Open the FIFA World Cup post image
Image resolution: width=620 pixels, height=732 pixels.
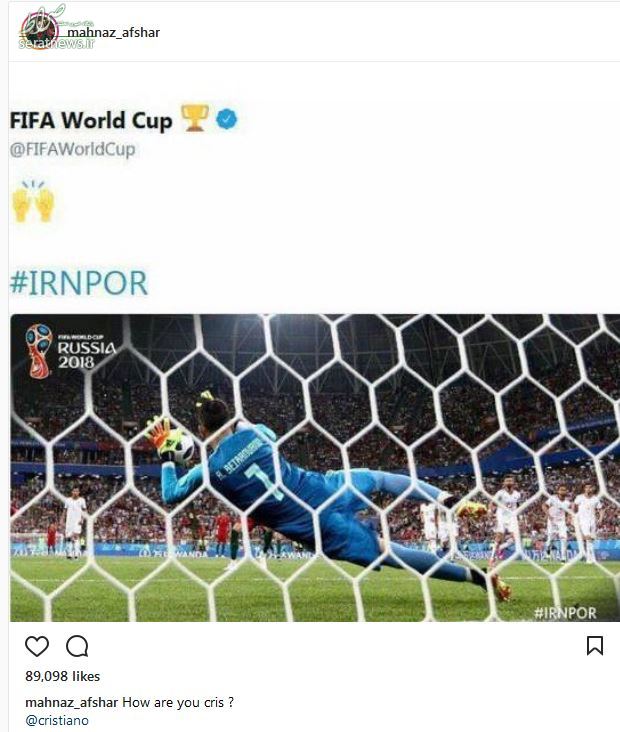tap(314, 467)
